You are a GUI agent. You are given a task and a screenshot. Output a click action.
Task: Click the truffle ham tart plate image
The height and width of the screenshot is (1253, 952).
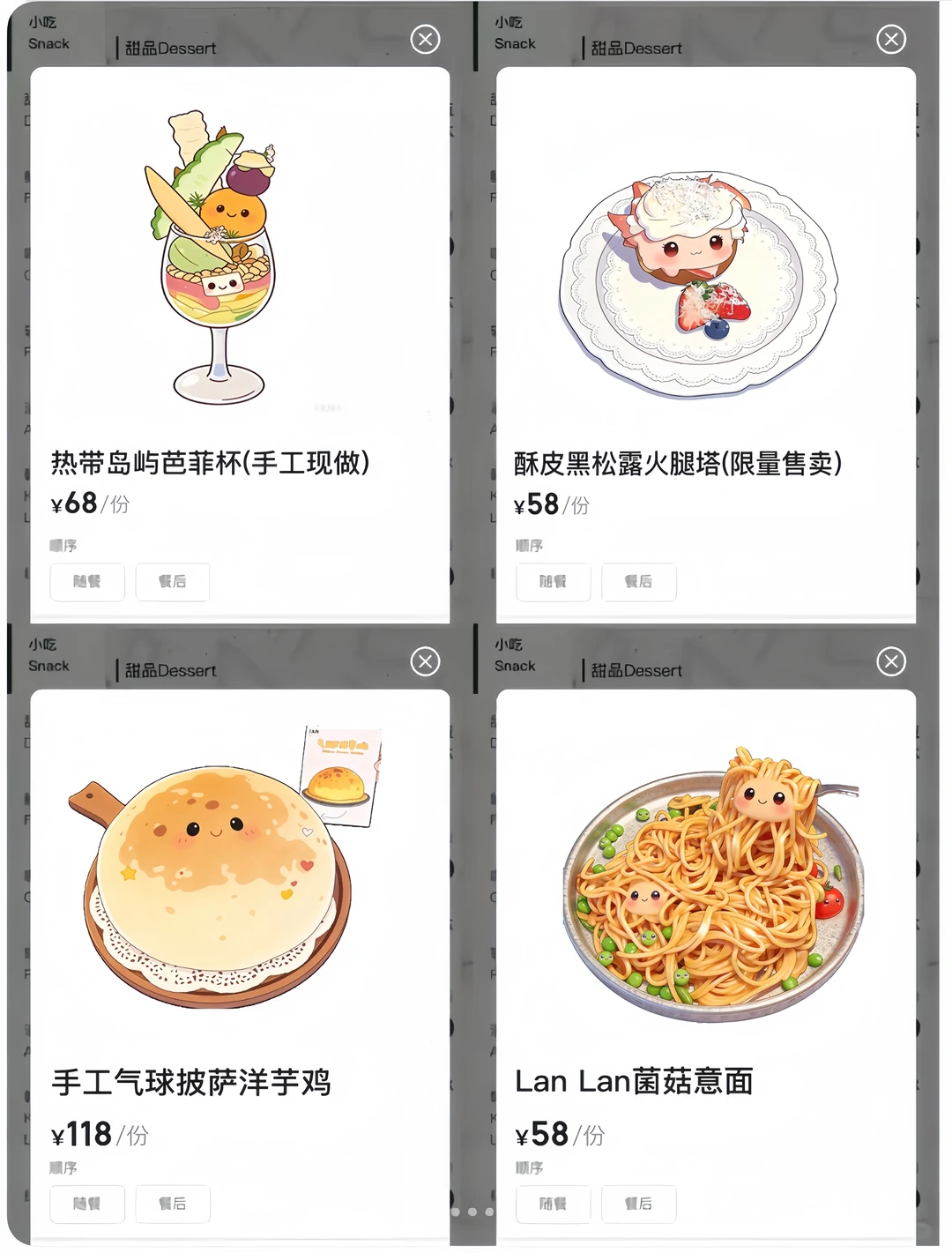pyautogui.click(x=696, y=282)
